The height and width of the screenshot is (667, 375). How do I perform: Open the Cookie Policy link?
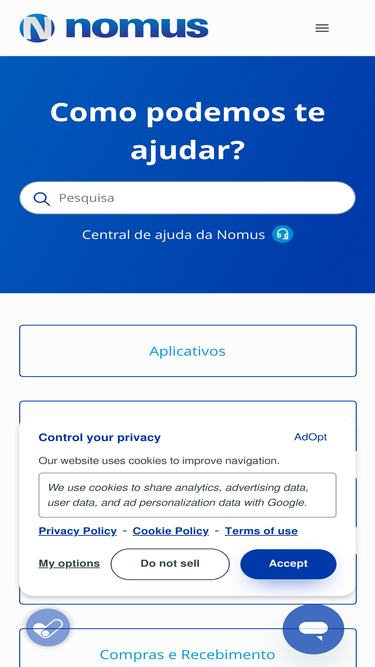point(170,531)
